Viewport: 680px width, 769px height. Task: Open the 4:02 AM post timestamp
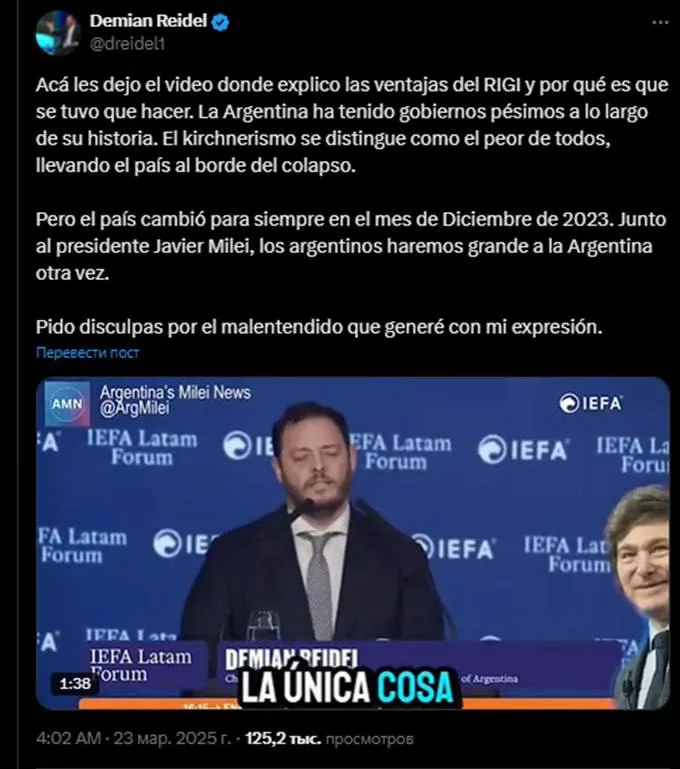[68, 739]
